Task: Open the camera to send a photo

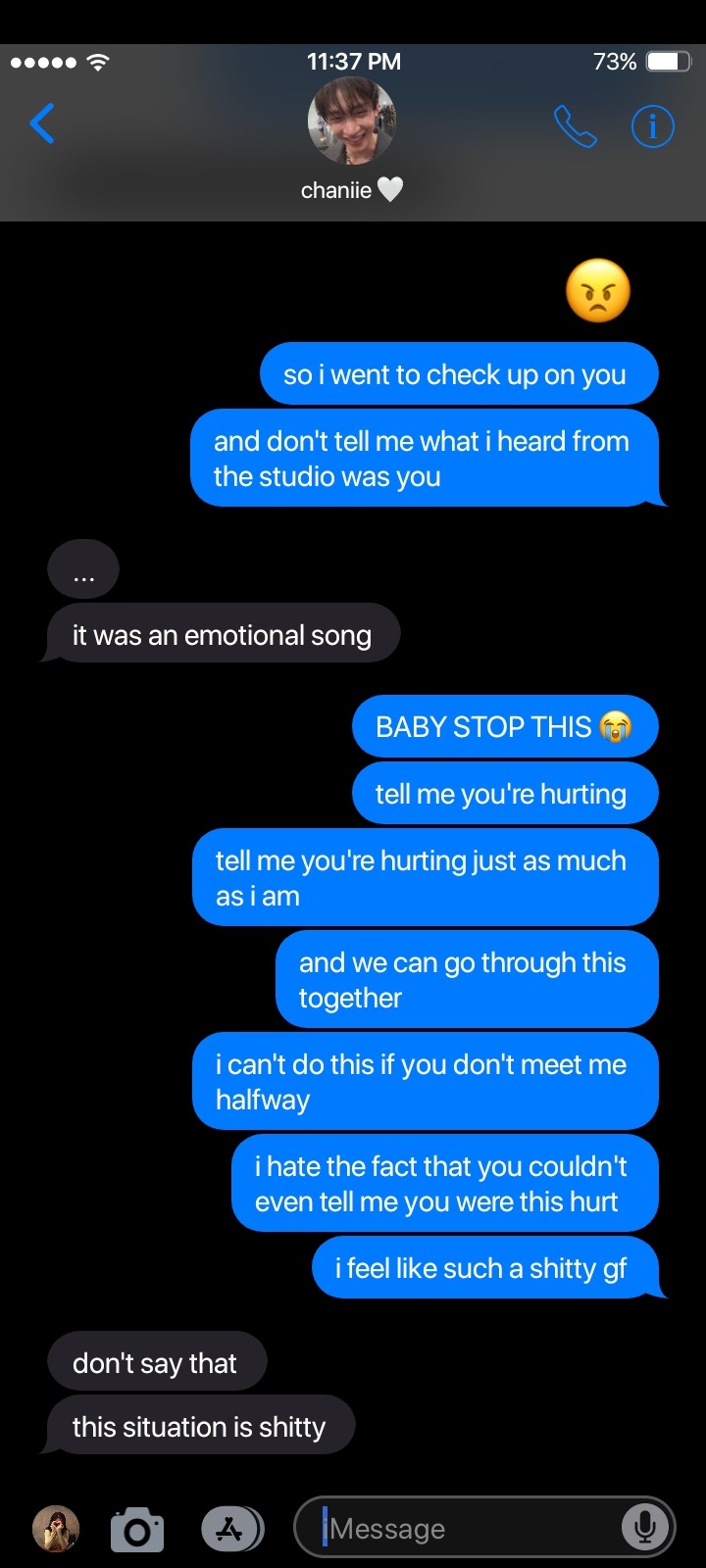Action: [x=137, y=1530]
